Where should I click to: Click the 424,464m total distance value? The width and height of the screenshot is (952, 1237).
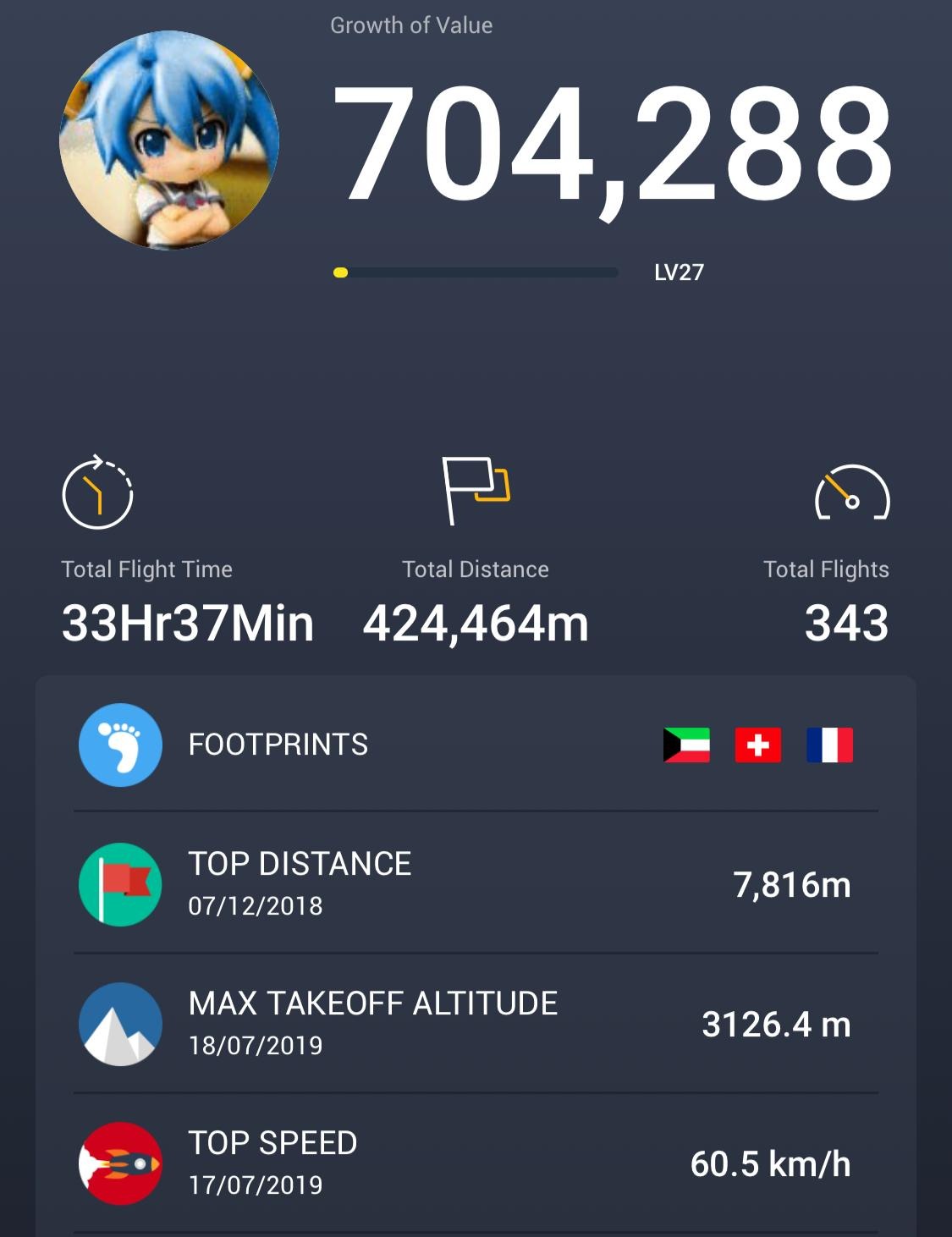476,624
